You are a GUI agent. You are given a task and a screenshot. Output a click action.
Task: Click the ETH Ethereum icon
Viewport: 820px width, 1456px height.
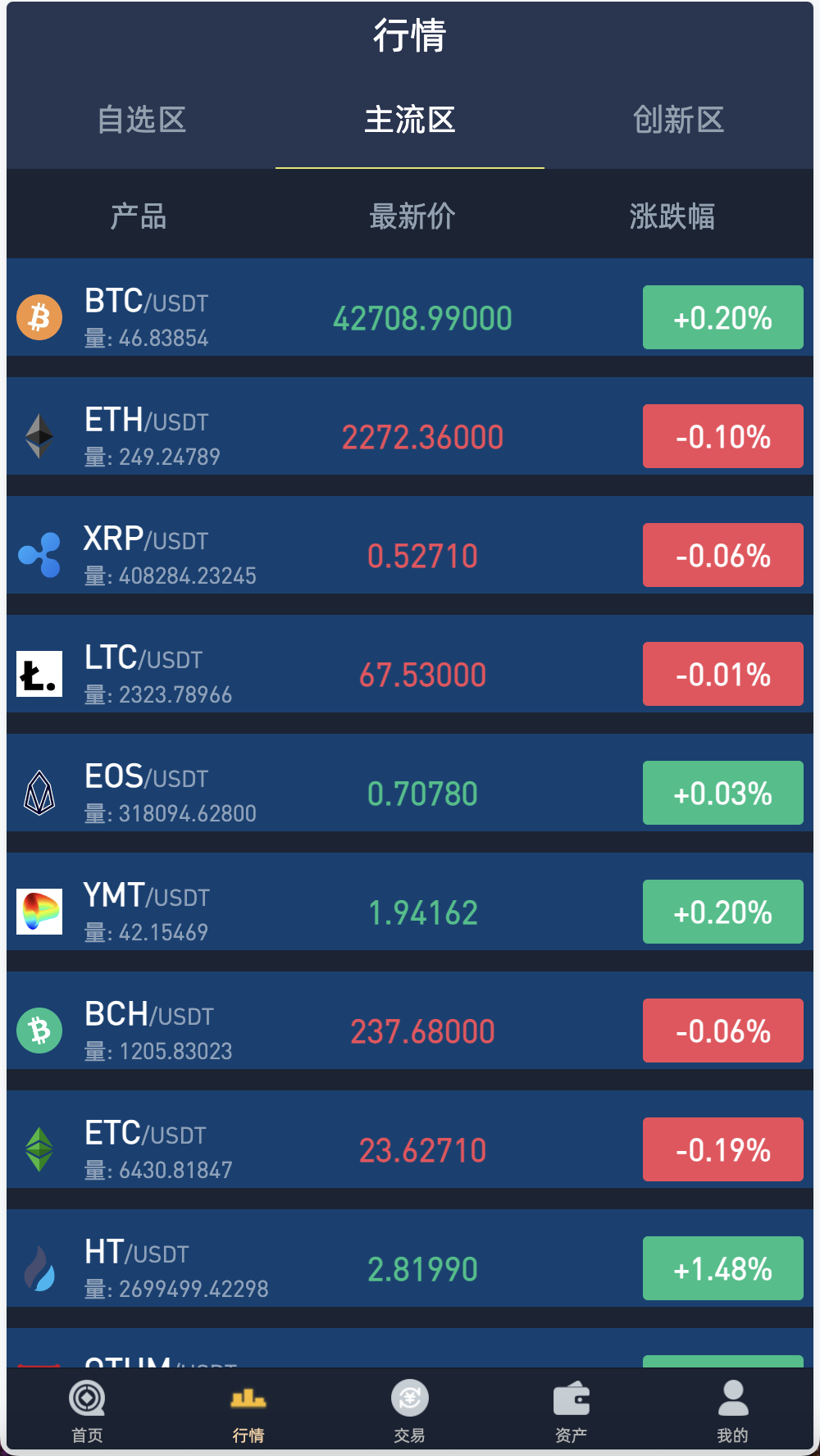coord(39,435)
